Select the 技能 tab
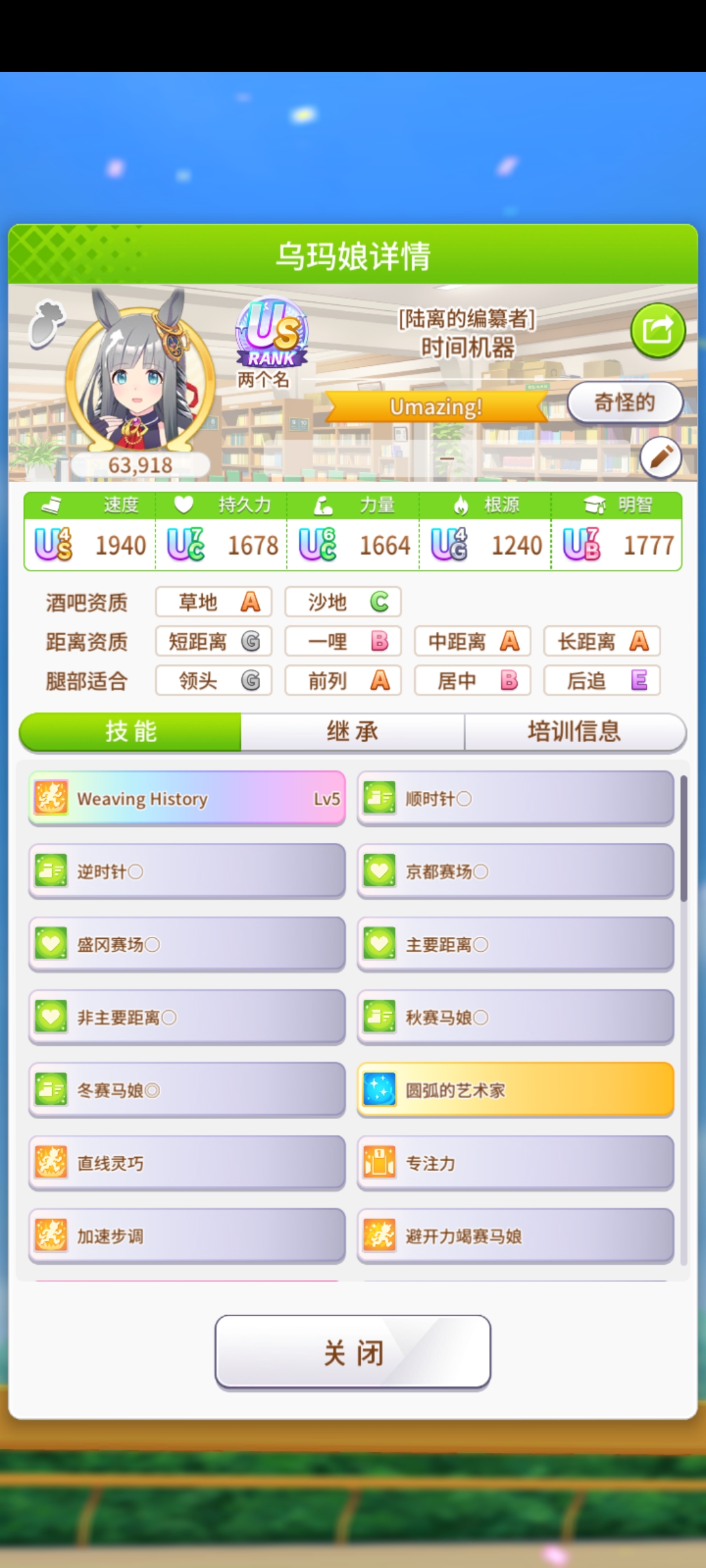Viewport: 706px width, 1568px height. point(131,732)
